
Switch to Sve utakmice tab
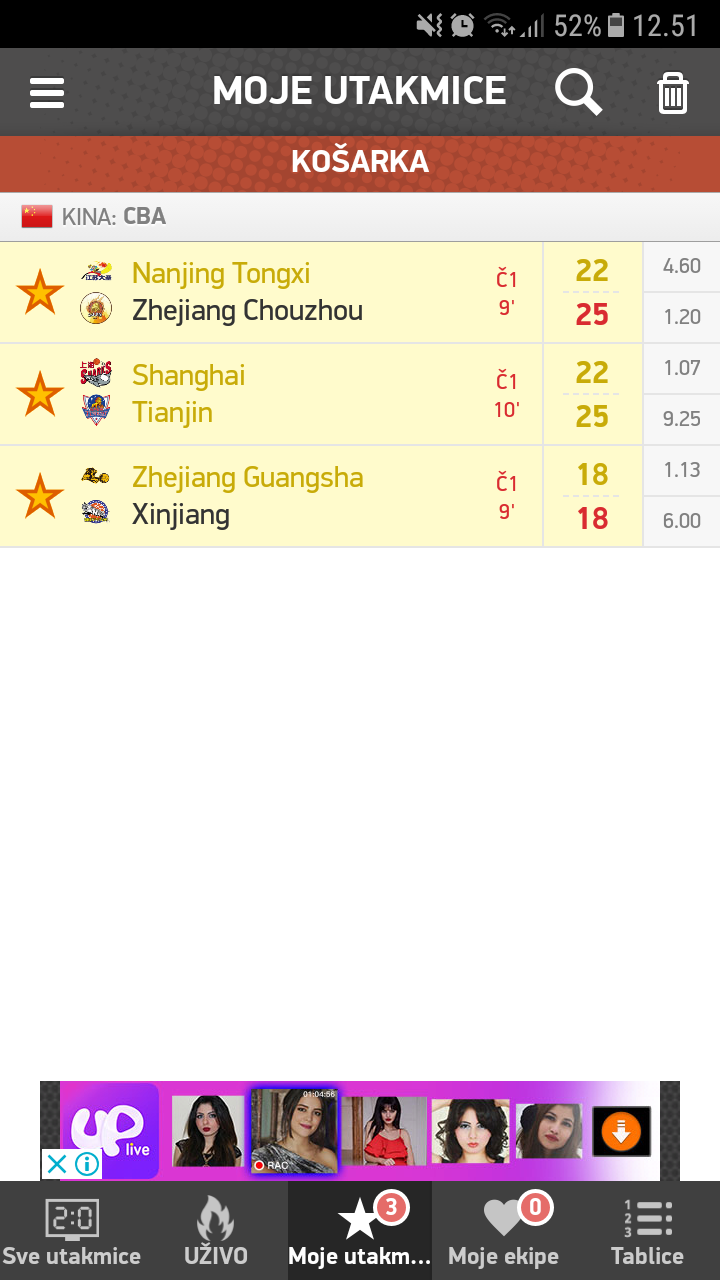coord(72,1231)
